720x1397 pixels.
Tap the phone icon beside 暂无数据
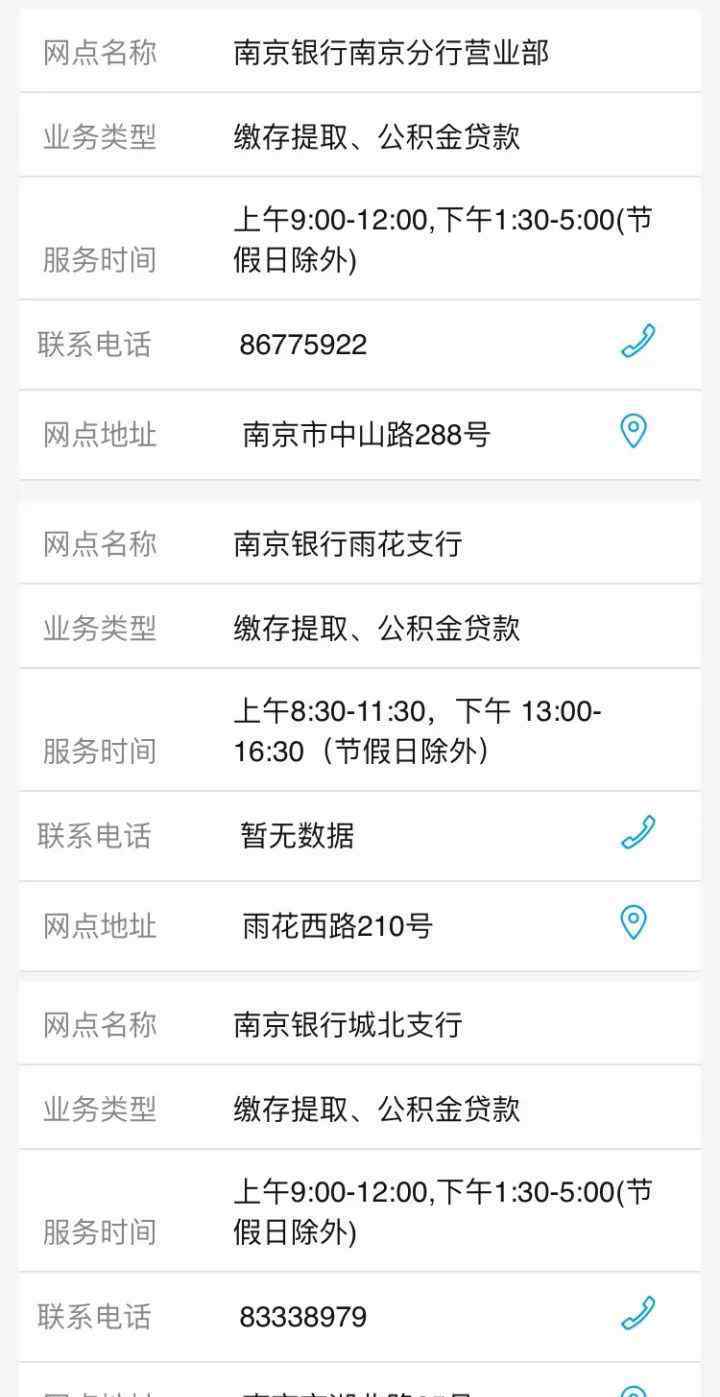637,833
